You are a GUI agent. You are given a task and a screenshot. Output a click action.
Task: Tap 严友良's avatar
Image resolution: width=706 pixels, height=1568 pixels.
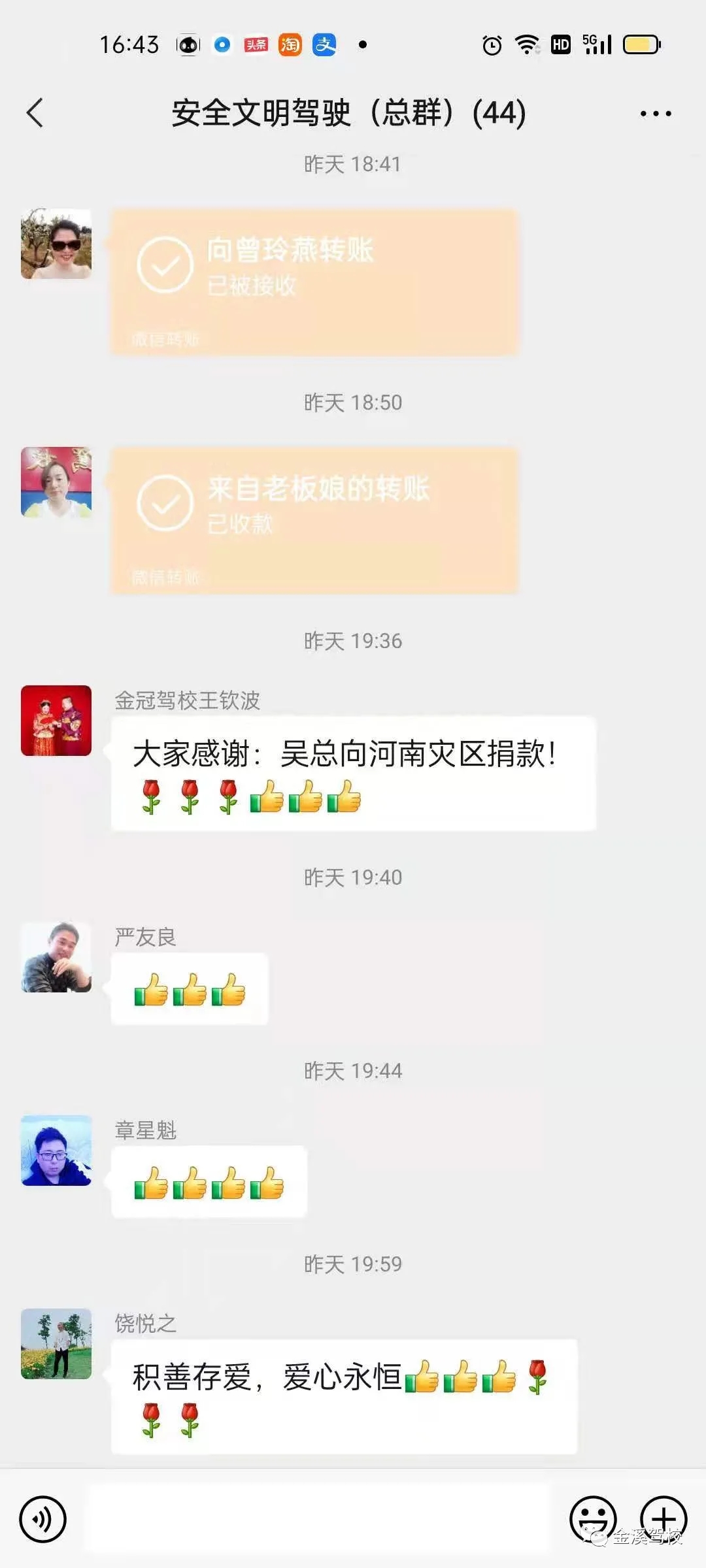(56, 957)
